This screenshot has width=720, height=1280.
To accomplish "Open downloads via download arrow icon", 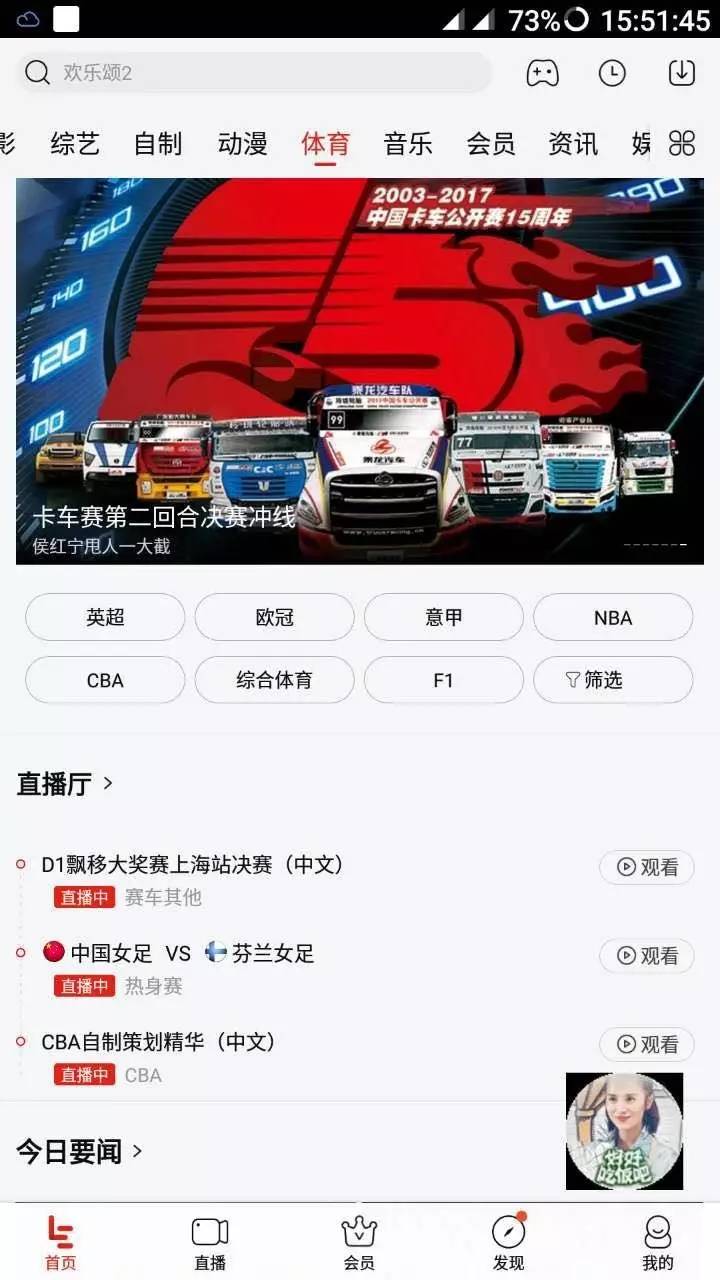I will tap(680, 72).
